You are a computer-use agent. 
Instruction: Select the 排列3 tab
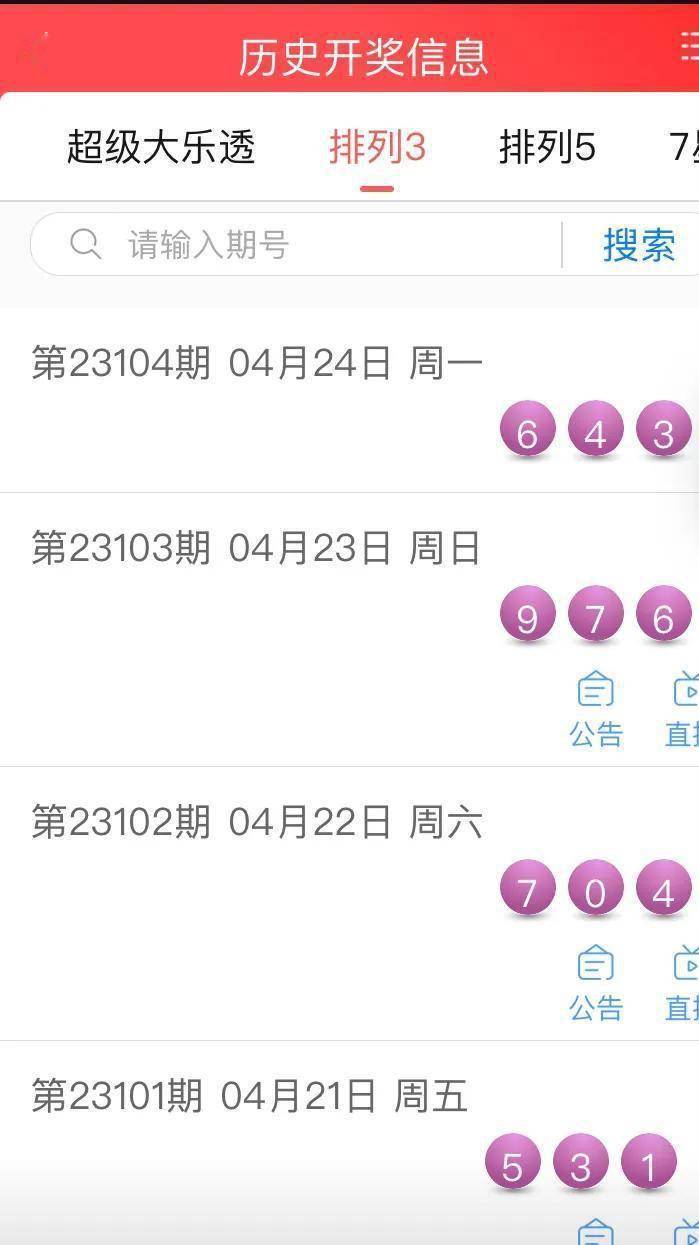click(x=377, y=147)
